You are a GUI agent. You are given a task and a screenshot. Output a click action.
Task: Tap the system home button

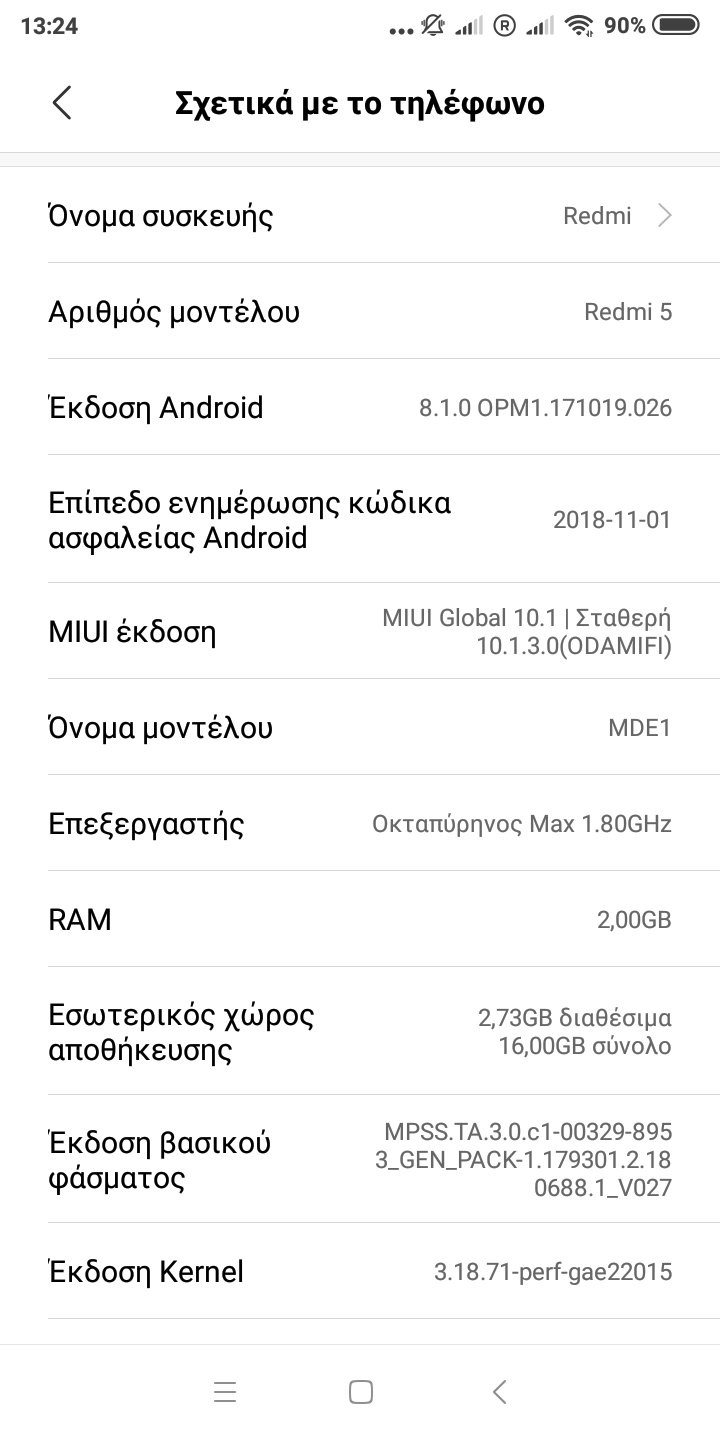pos(361,1392)
